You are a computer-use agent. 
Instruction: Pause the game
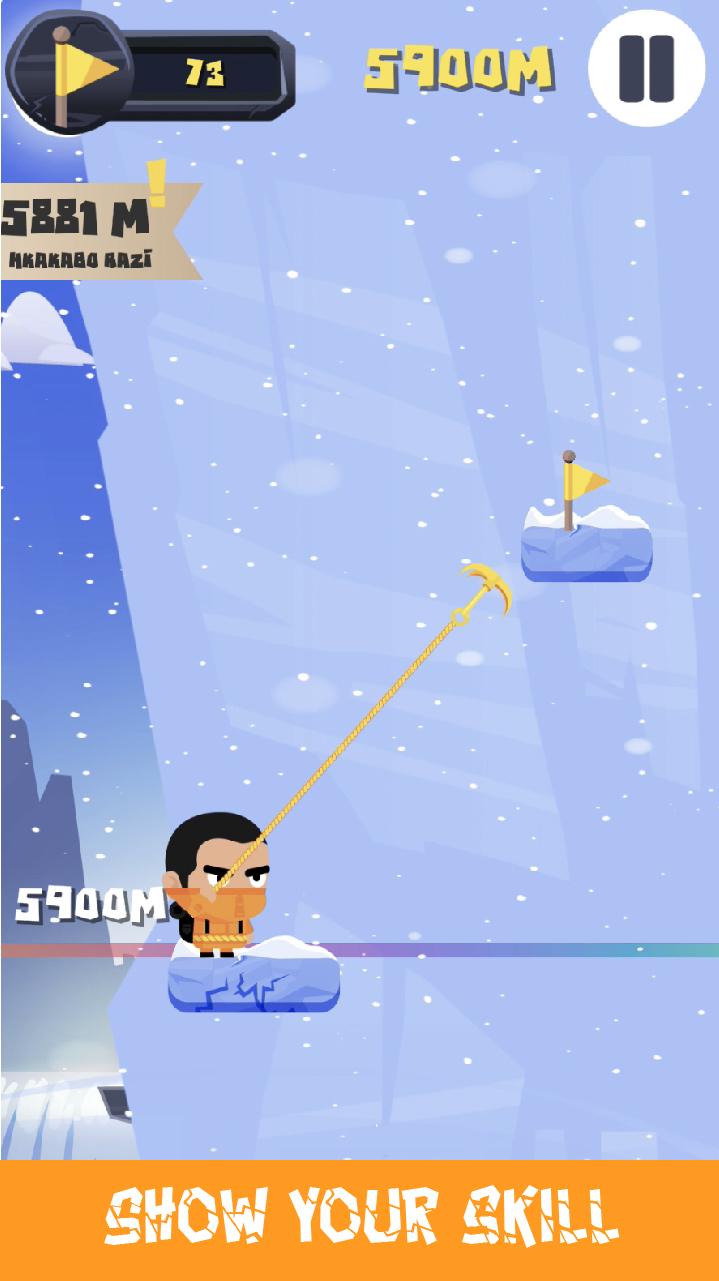point(647,68)
